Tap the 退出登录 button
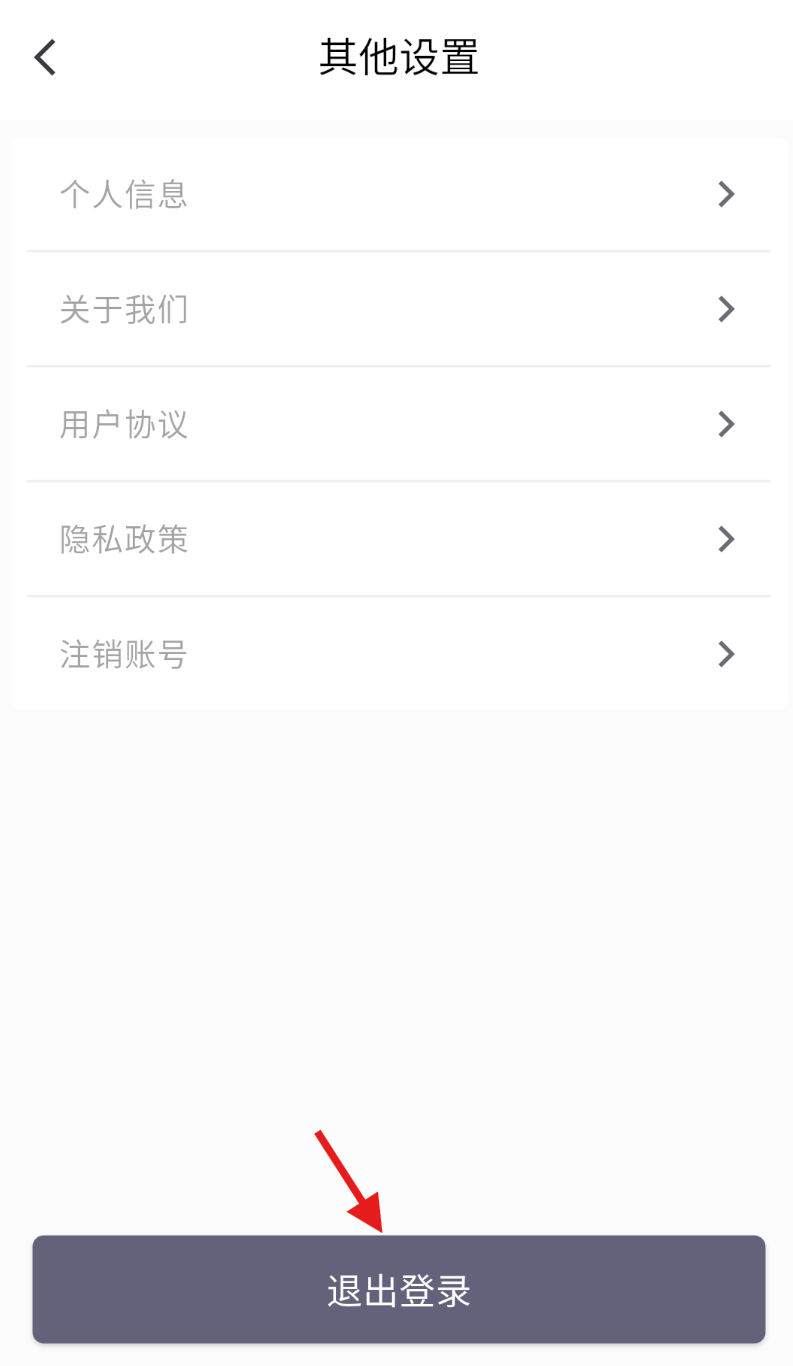Viewport: 793px width, 1366px height. click(398, 1290)
